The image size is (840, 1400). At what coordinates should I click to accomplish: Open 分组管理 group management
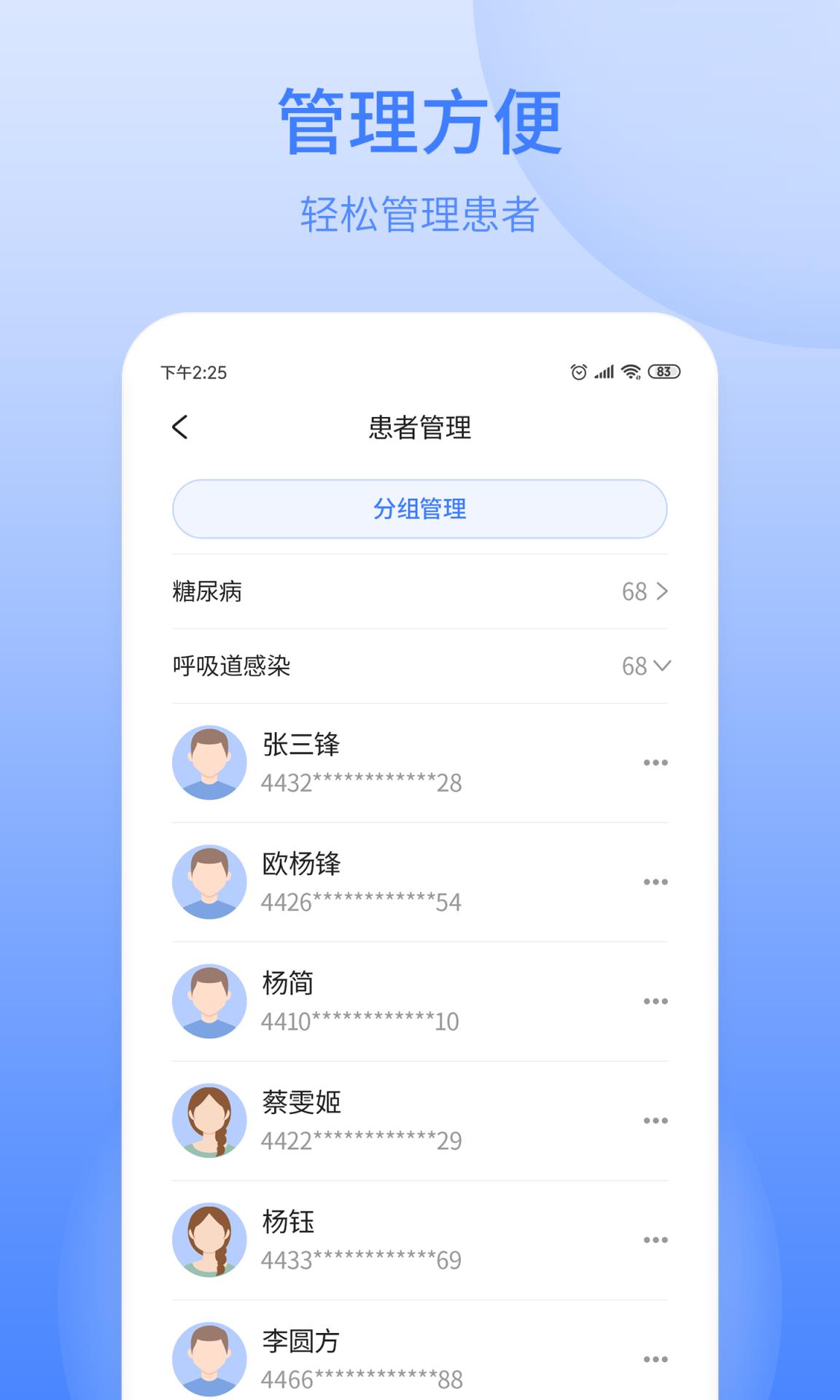(x=419, y=511)
